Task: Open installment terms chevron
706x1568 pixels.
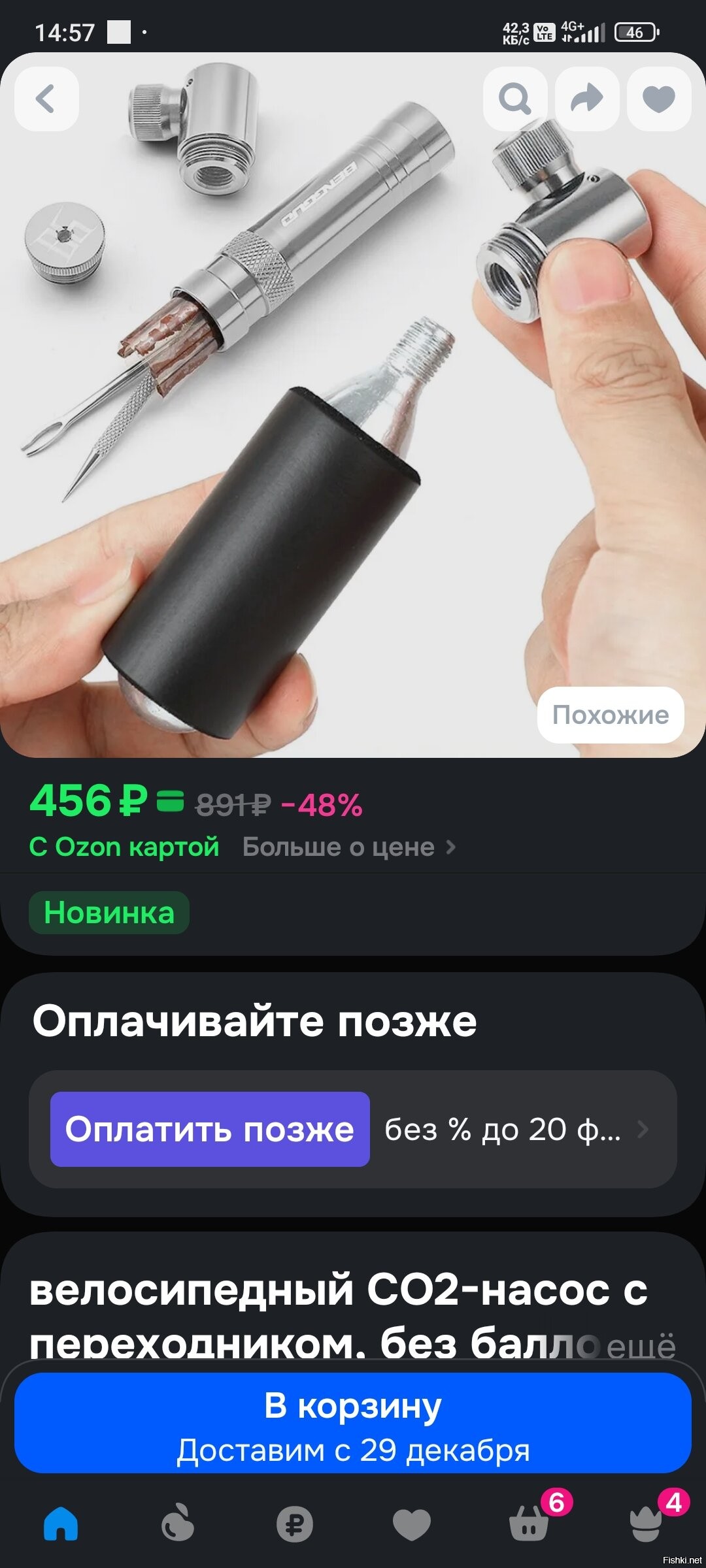Action: (x=643, y=1129)
